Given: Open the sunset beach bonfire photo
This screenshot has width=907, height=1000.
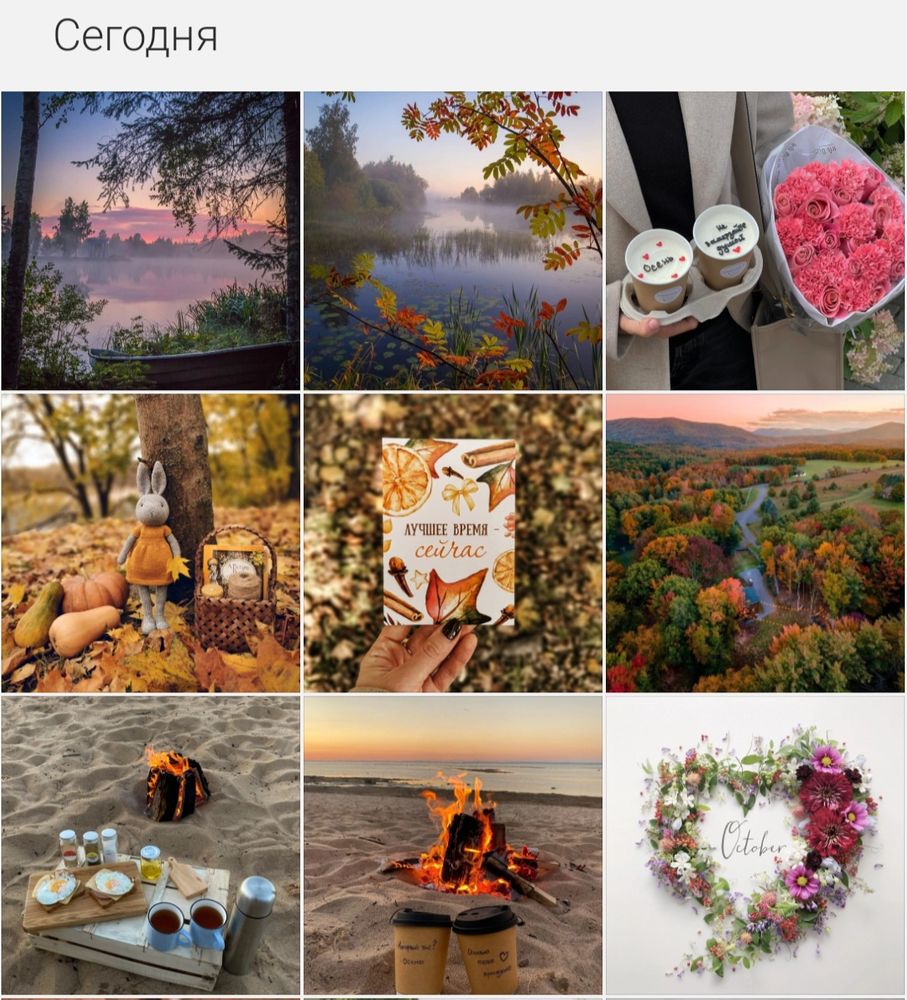Looking at the screenshot, I should tap(453, 845).
